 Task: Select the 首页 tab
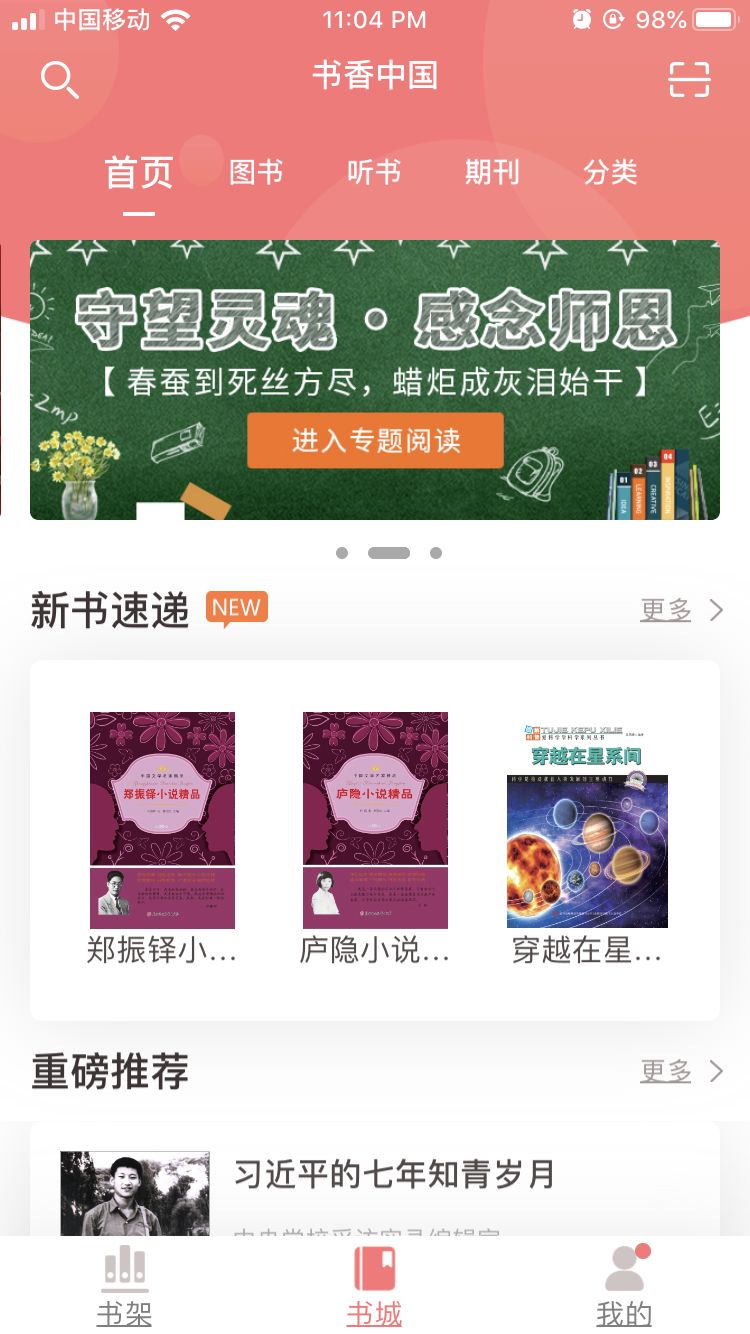tap(139, 172)
